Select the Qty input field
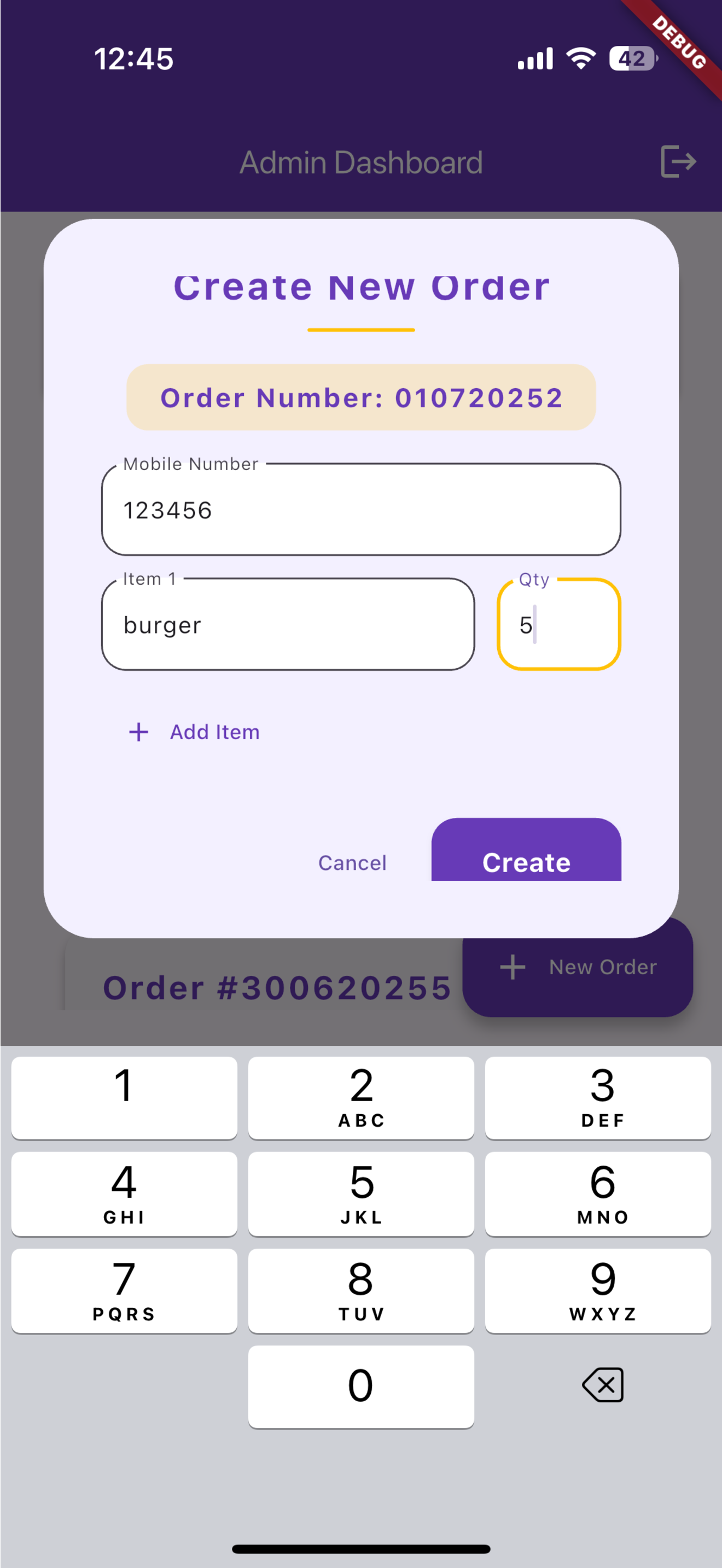Screen dimensions: 722x1568 pos(559,624)
